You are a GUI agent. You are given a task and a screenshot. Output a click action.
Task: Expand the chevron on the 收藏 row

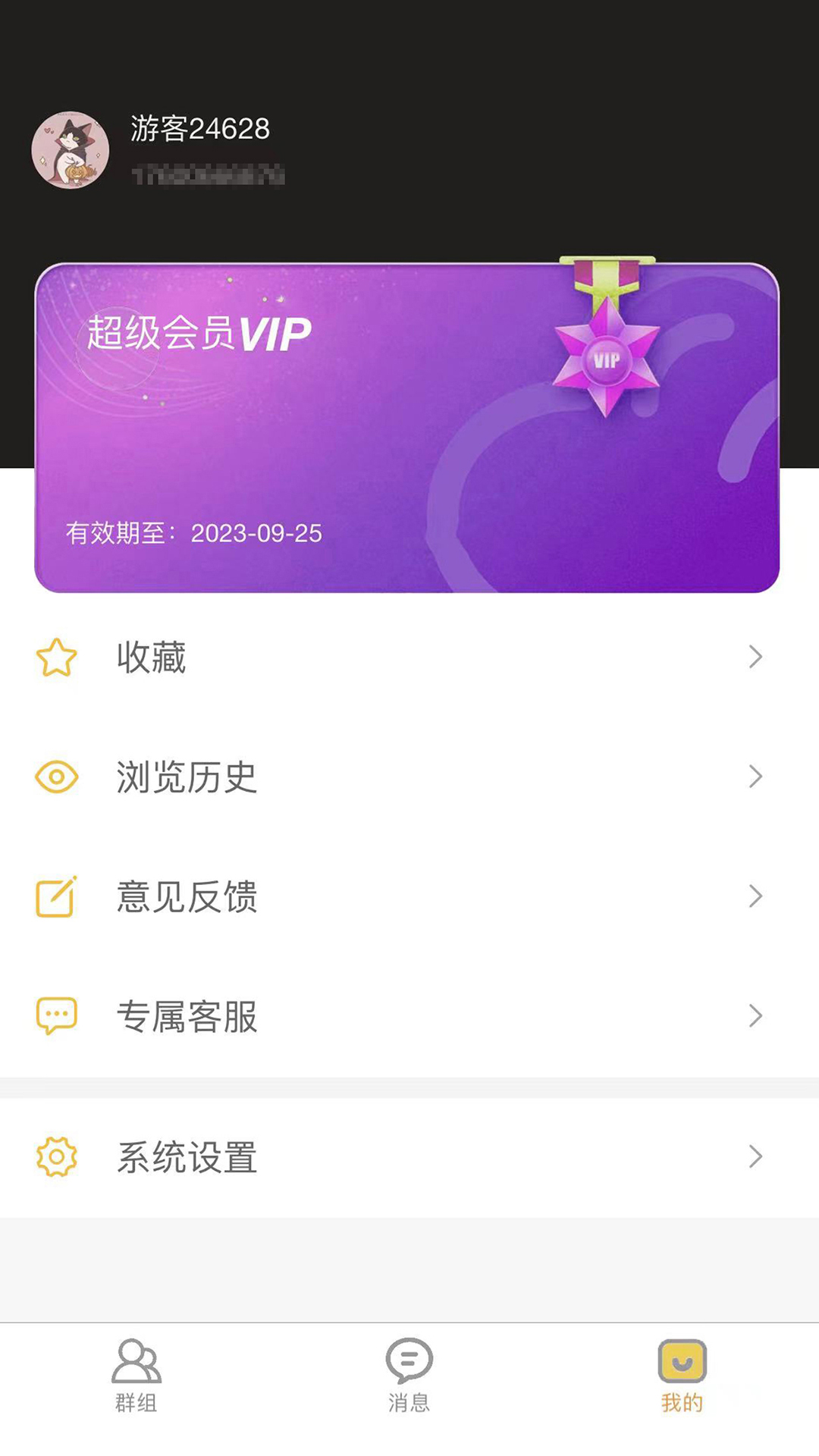pos(755,657)
